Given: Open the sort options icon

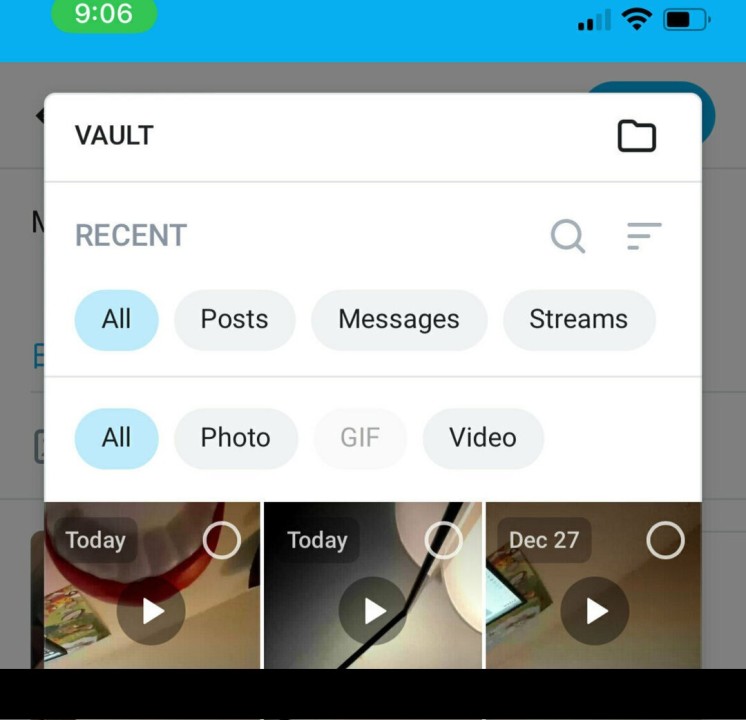Looking at the screenshot, I should coord(644,236).
